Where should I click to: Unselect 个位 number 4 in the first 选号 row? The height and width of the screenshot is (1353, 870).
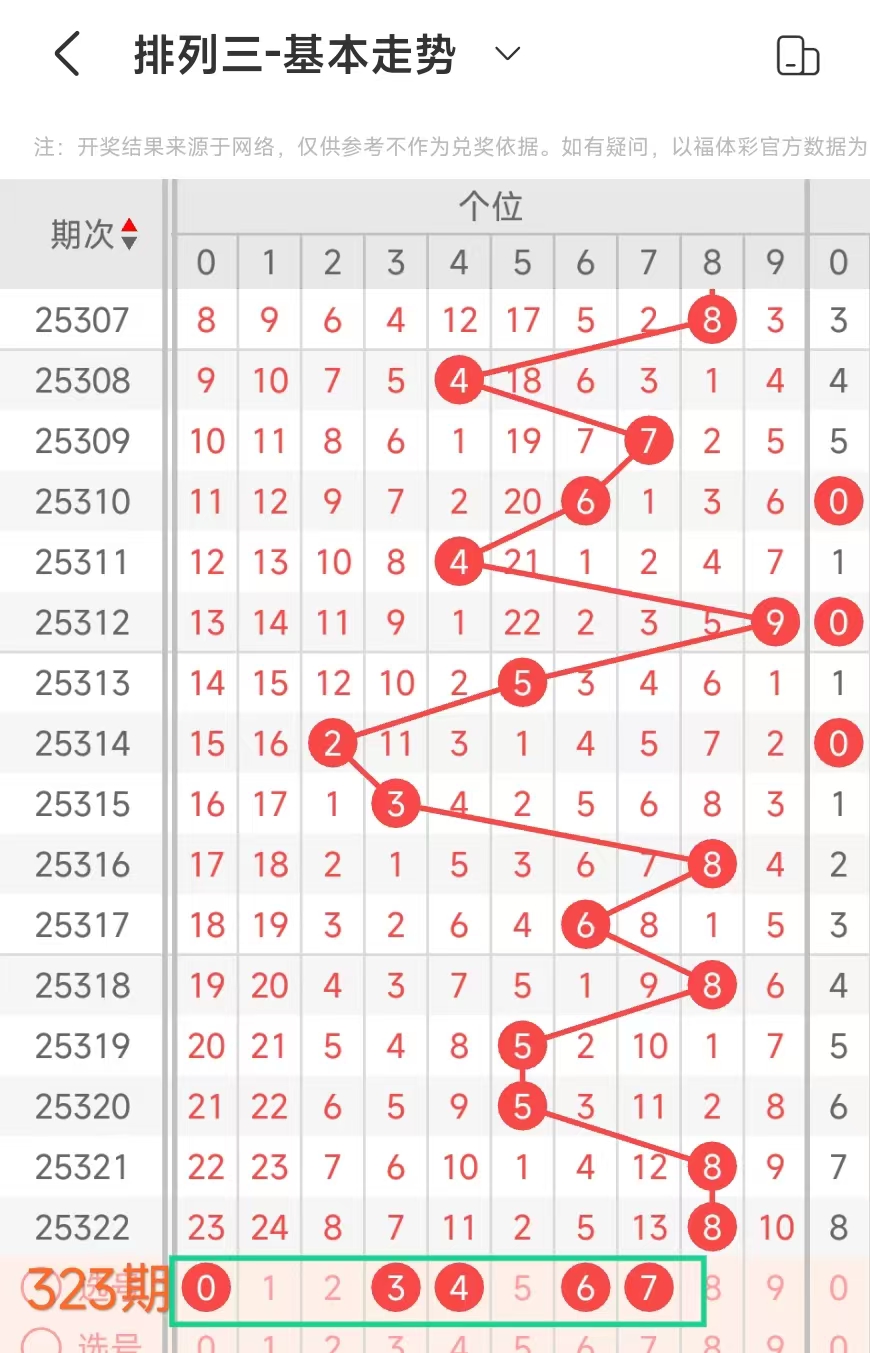[x=459, y=1288]
